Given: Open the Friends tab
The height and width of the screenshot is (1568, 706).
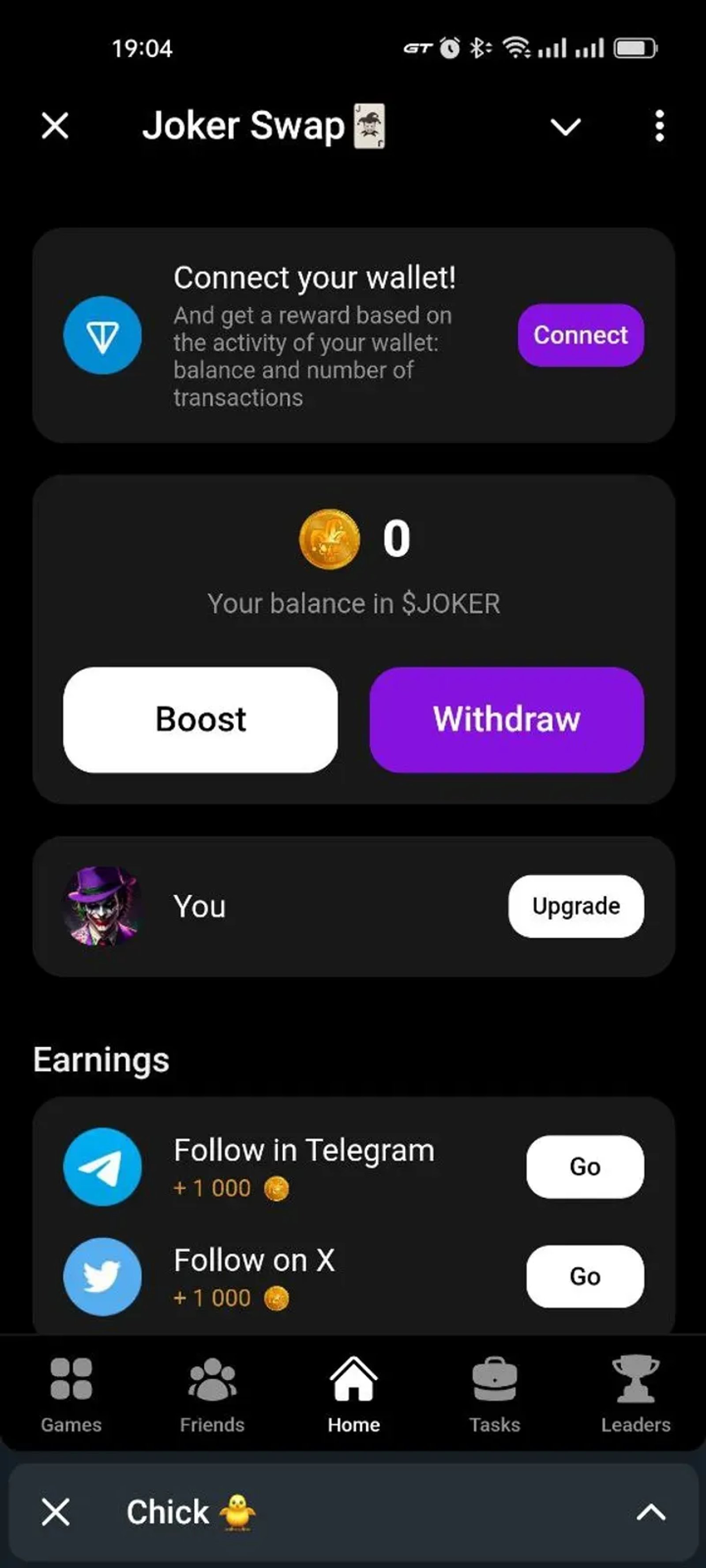Looking at the screenshot, I should pyautogui.click(x=212, y=1394).
